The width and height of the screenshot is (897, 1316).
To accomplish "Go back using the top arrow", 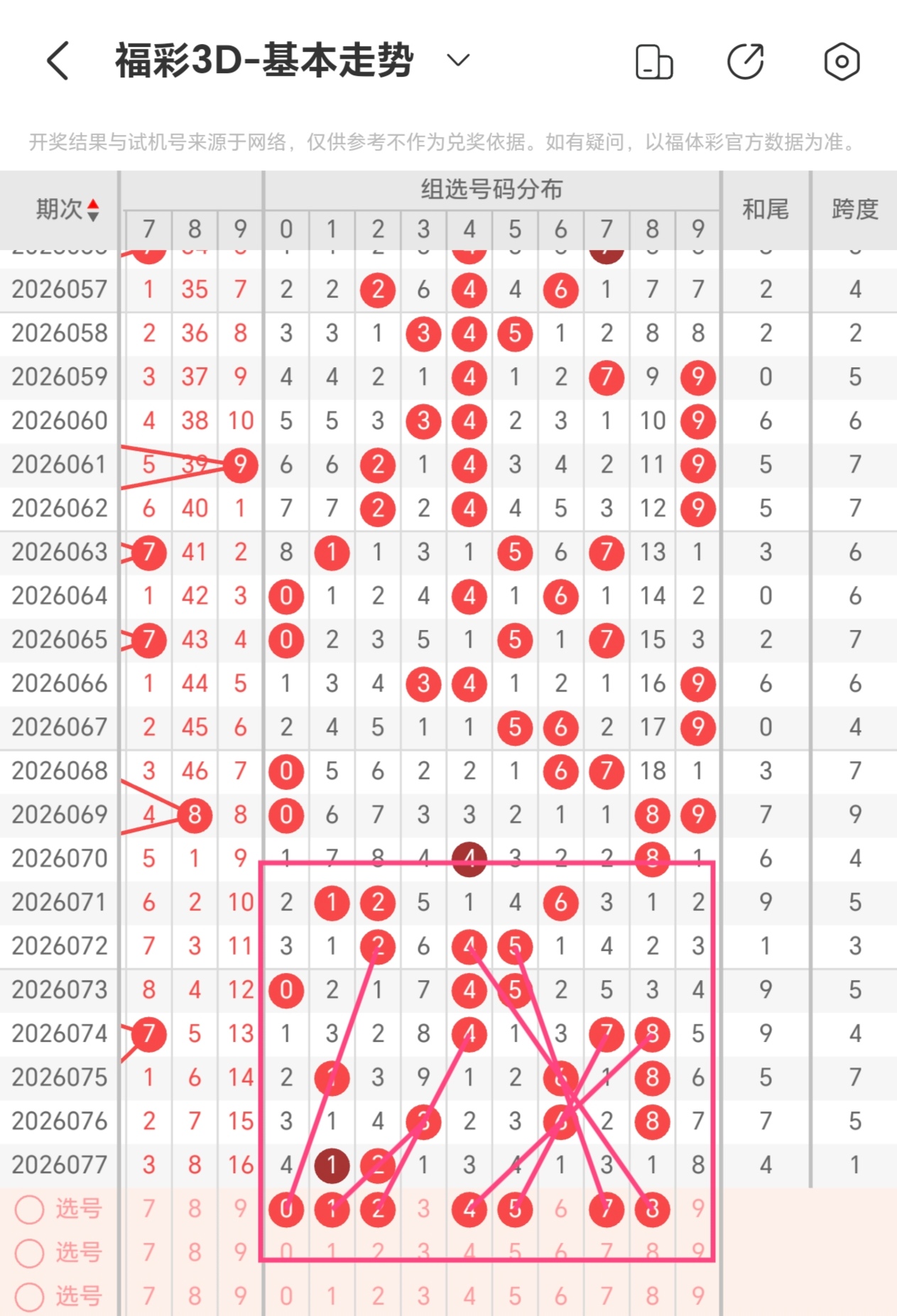I will click(x=58, y=61).
